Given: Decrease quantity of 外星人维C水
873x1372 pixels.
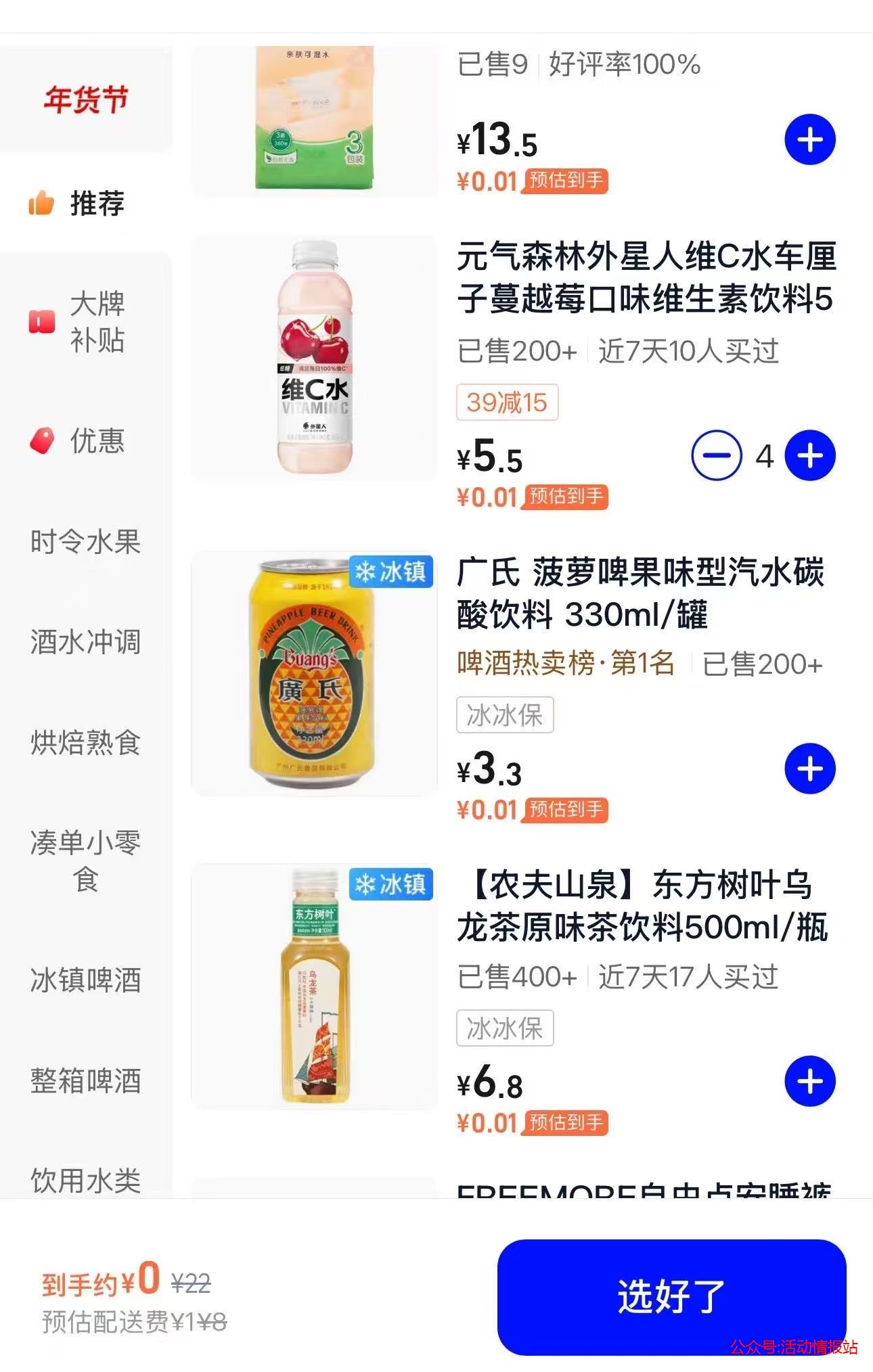Looking at the screenshot, I should (x=716, y=455).
